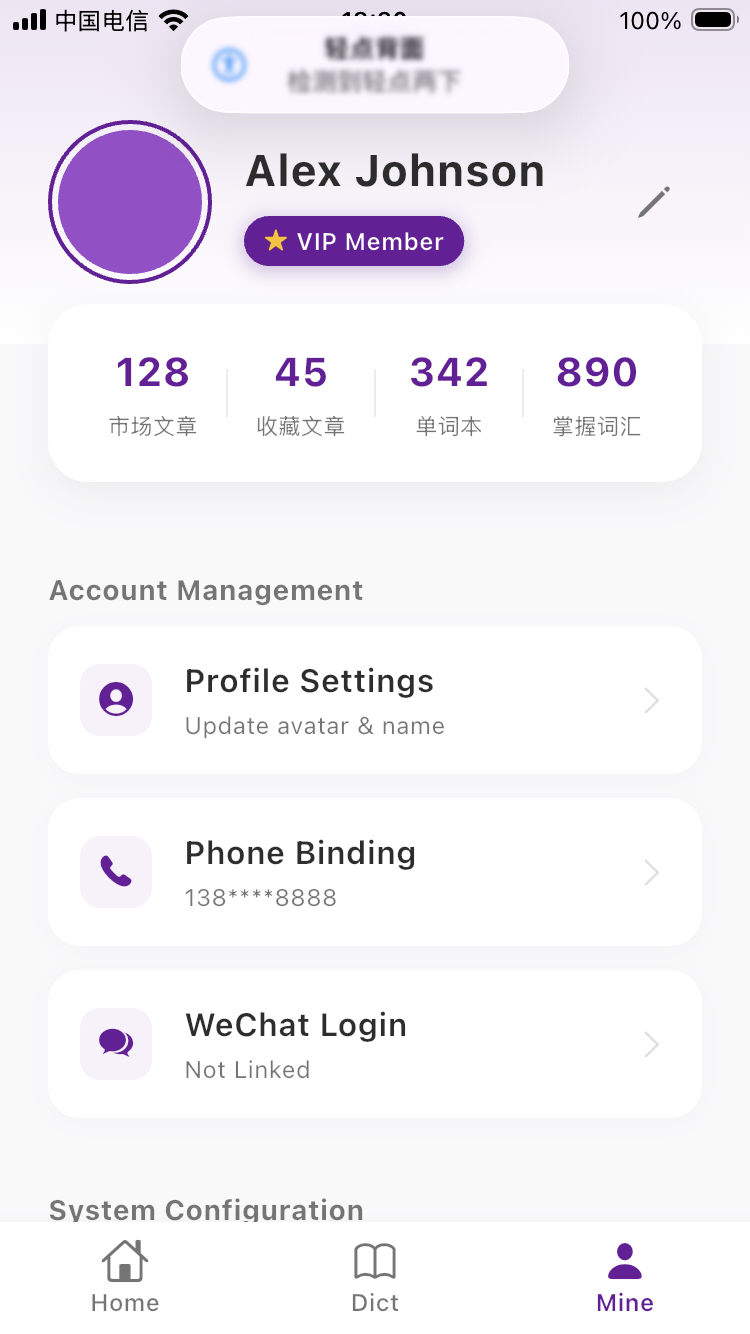Image resolution: width=750 pixels, height=1334 pixels.
Task: Link WeChat by tapping Not Linked
Action: 247,1069
